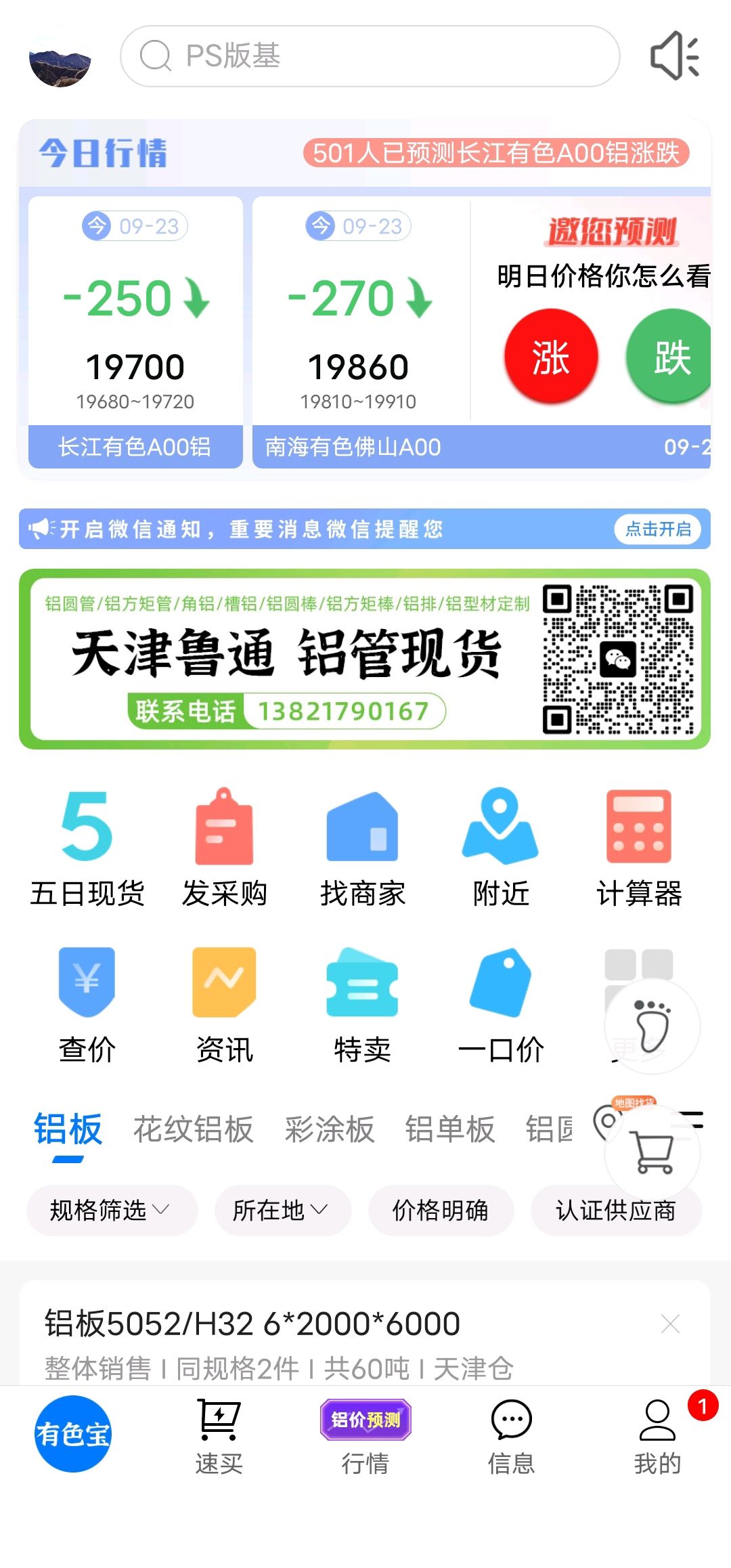The height and width of the screenshot is (1568, 731).
Task: Open the floating shopping cart button
Action: (x=652, y=1152)
